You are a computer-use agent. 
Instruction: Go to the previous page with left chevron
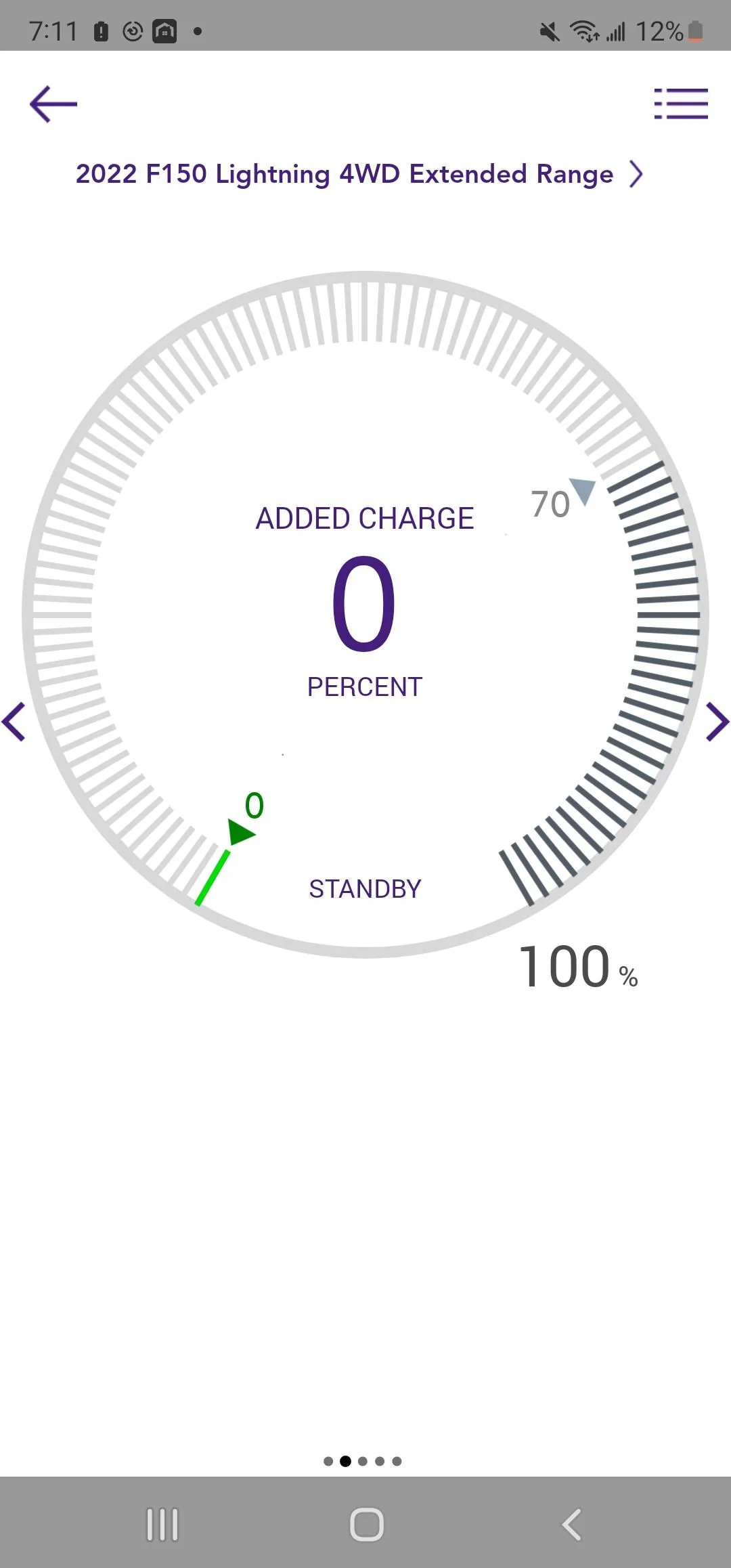(x=14, y=722)
